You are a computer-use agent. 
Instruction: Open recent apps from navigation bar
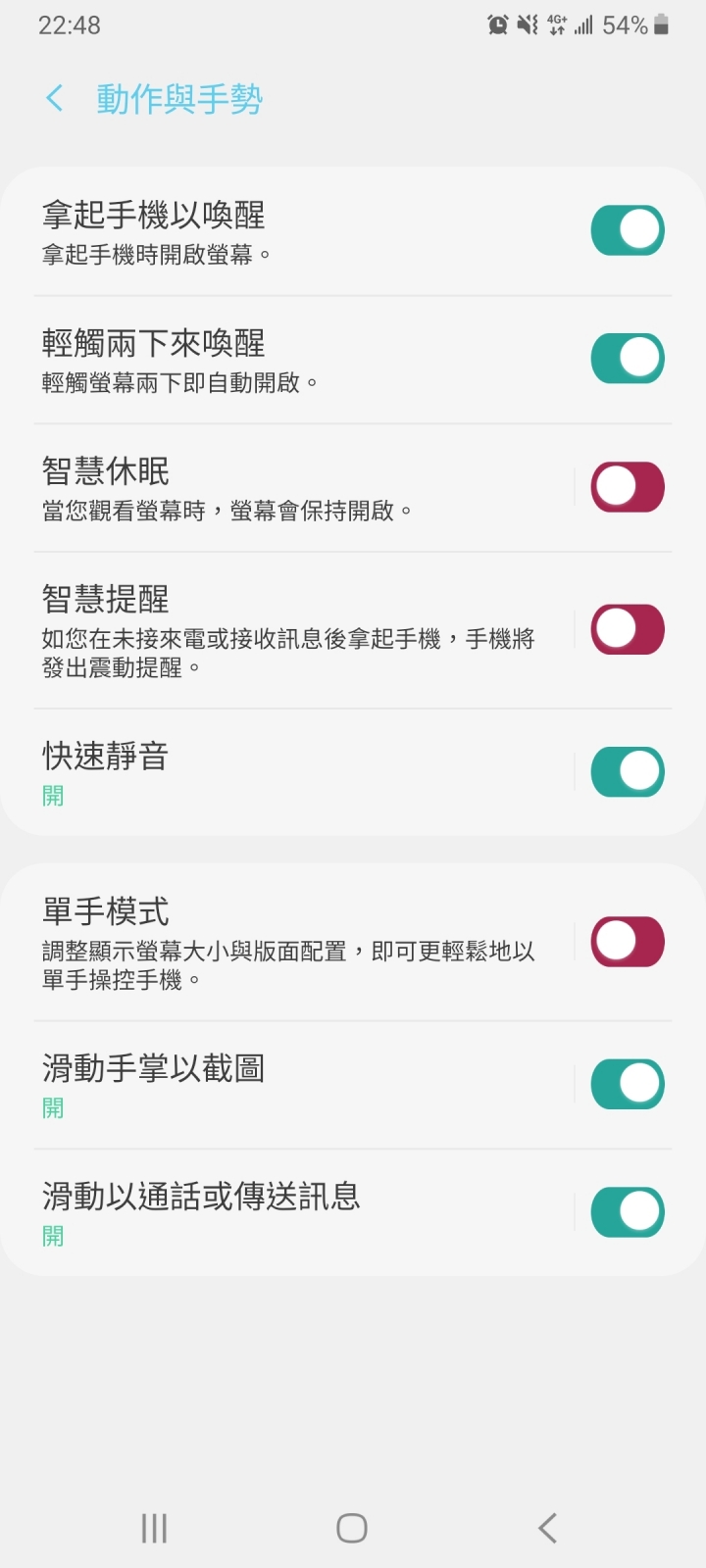point(154,1527)
